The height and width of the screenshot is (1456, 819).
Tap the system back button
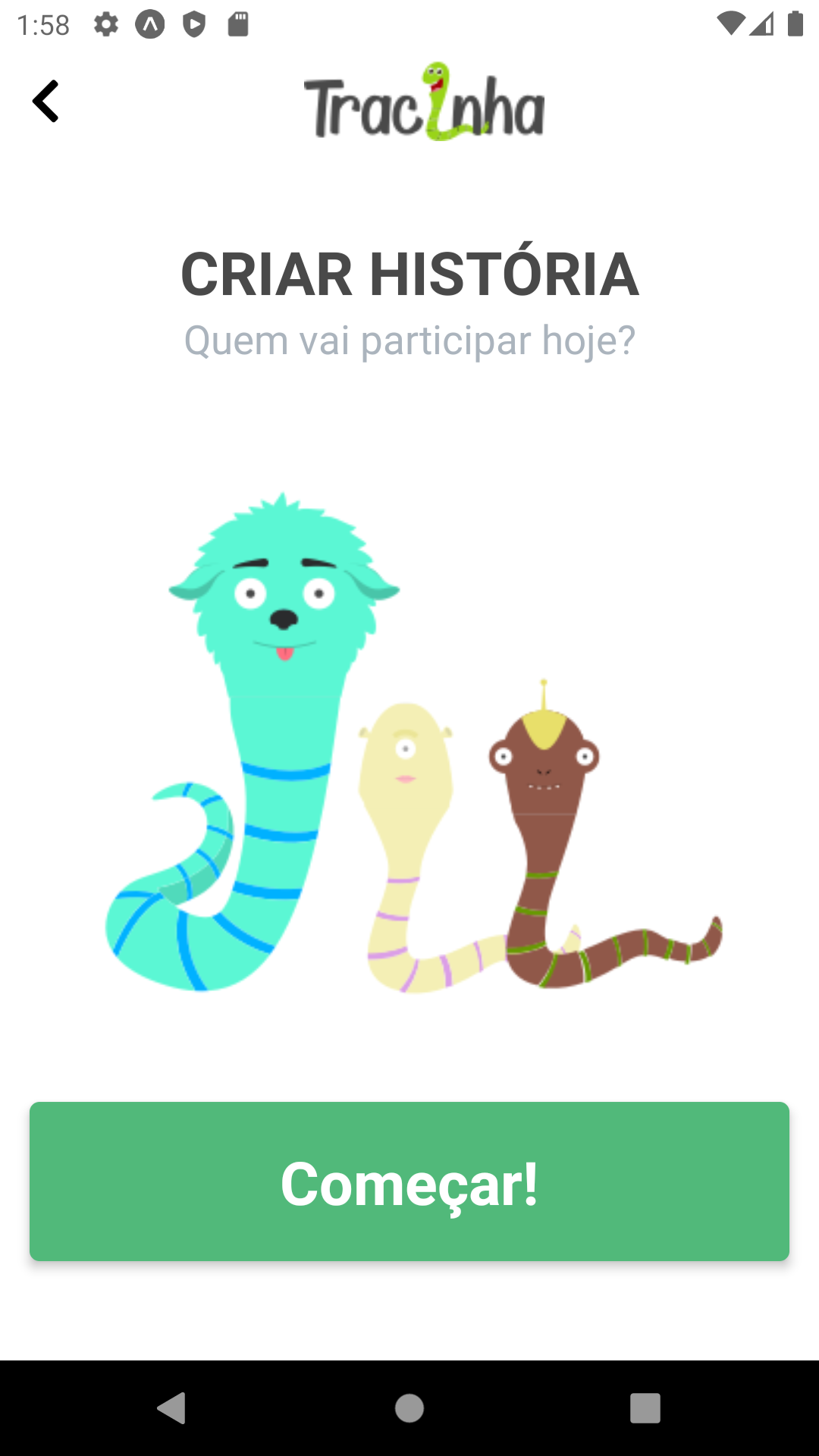[171, 1408]
